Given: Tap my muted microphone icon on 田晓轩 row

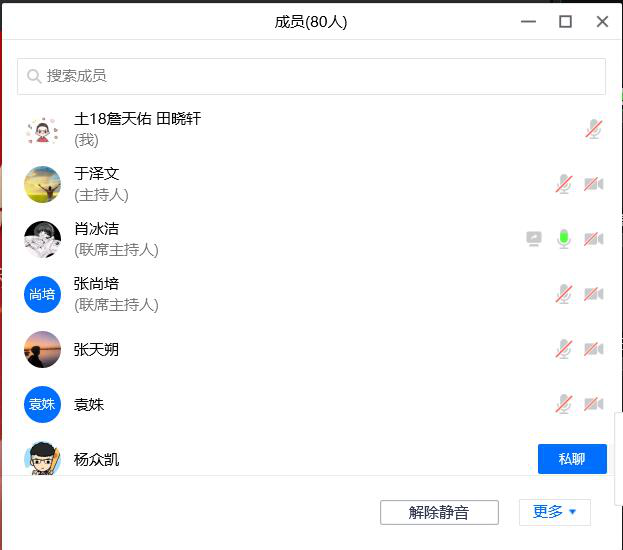Looking at the screenshot, I should [594, 129].
